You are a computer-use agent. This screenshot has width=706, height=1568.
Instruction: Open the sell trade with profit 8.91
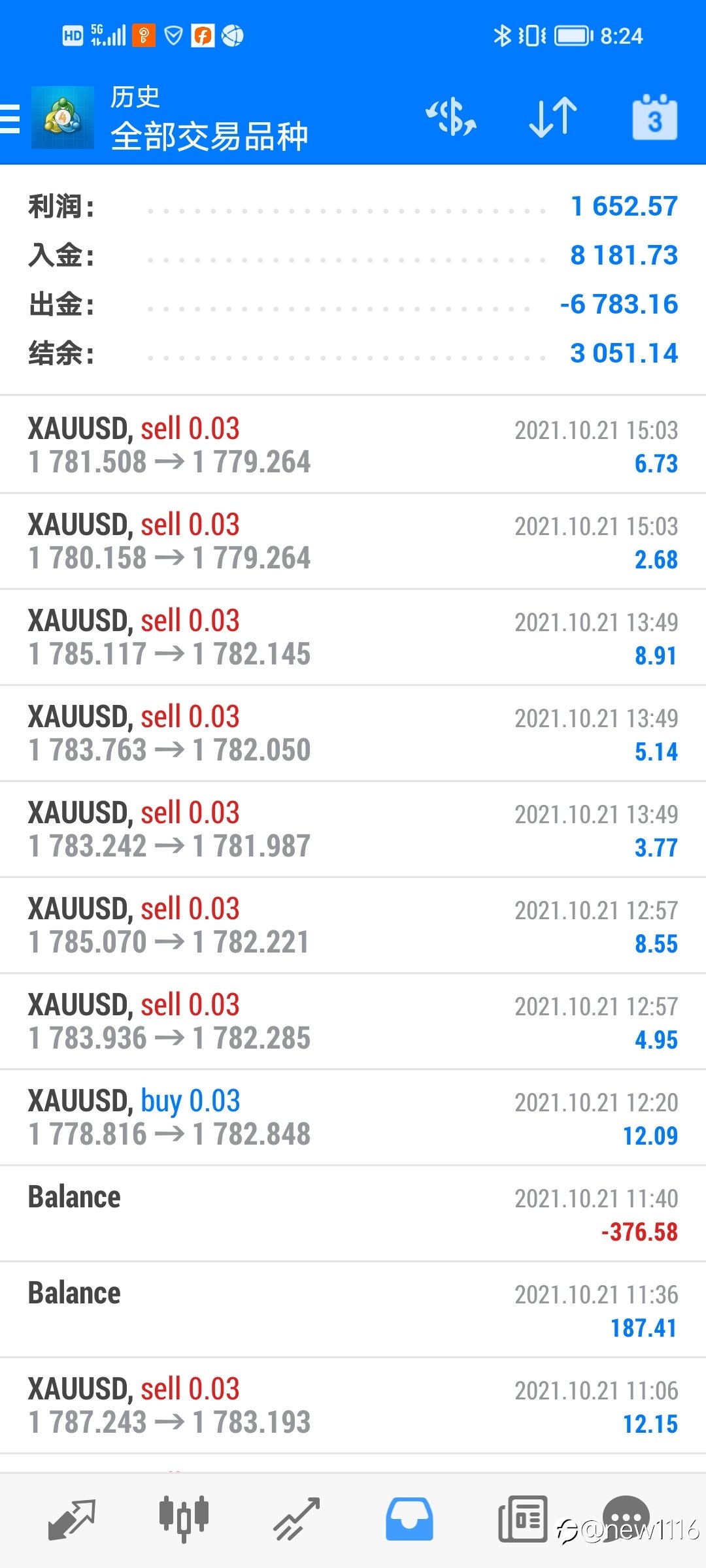[x=353, y=637]
